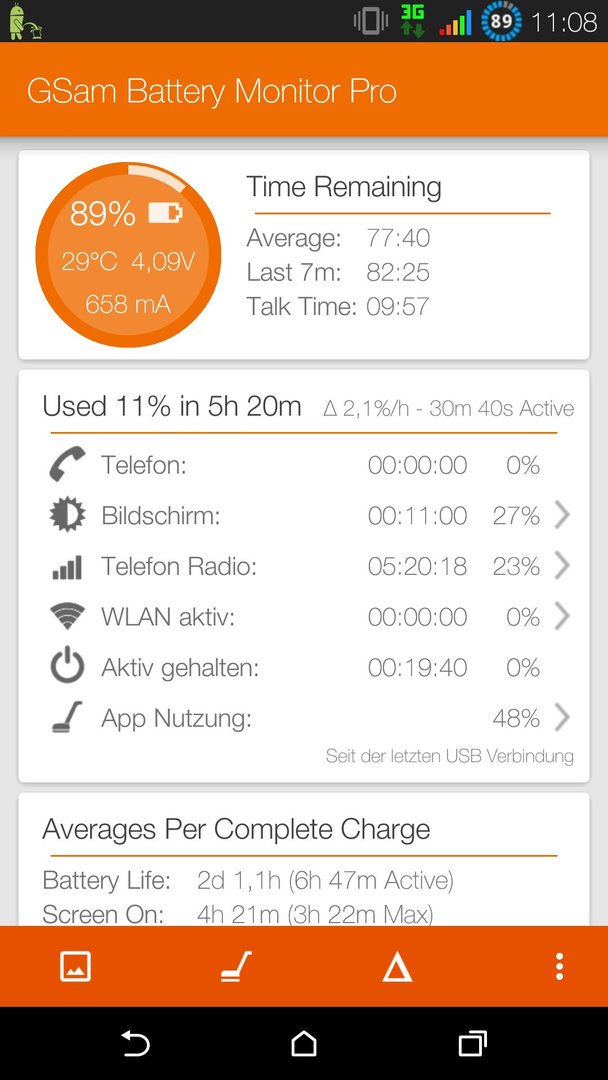Open the battery charts picture icon

coord(76,966)
